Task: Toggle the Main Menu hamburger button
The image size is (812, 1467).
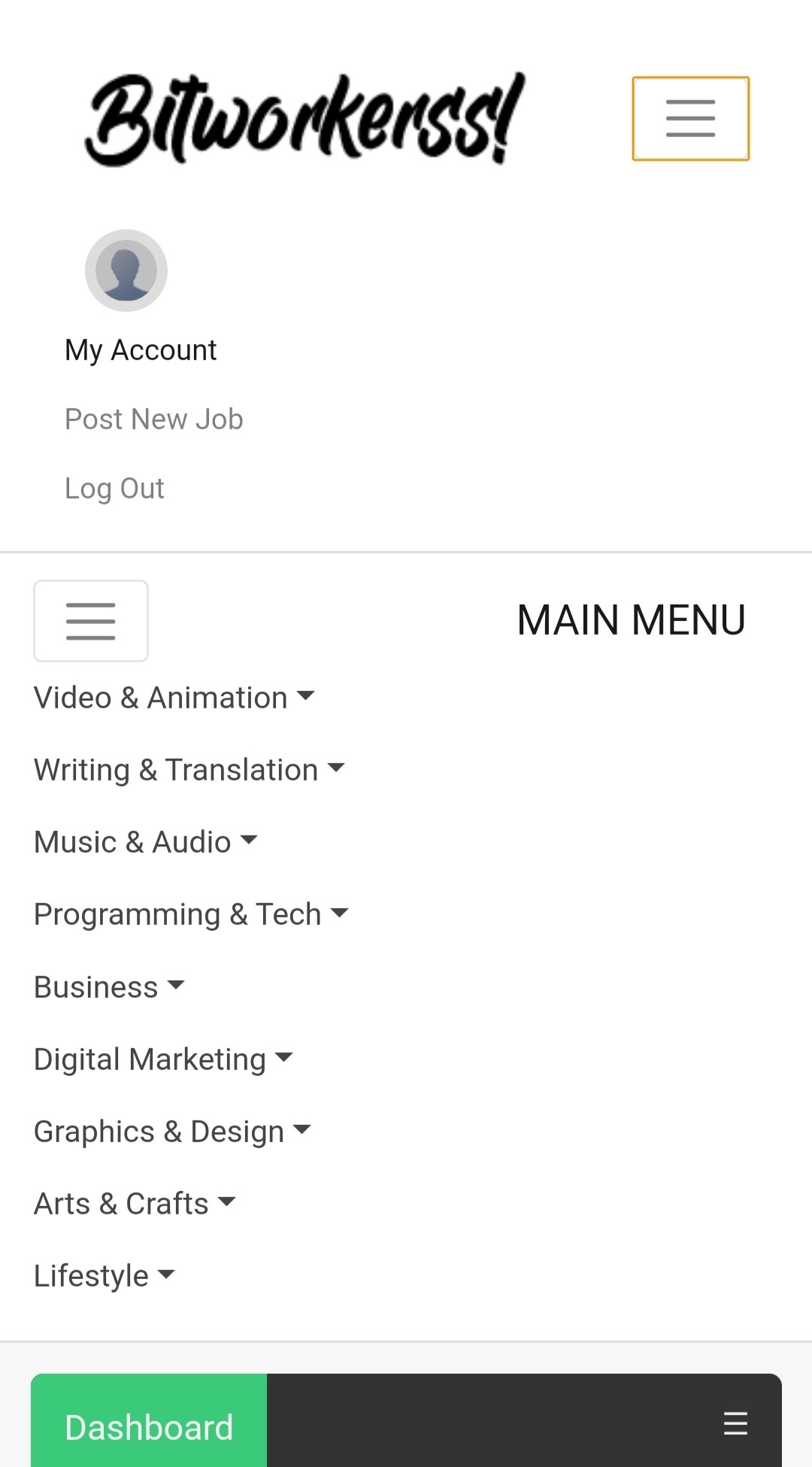Action: [x=91, y=621]
